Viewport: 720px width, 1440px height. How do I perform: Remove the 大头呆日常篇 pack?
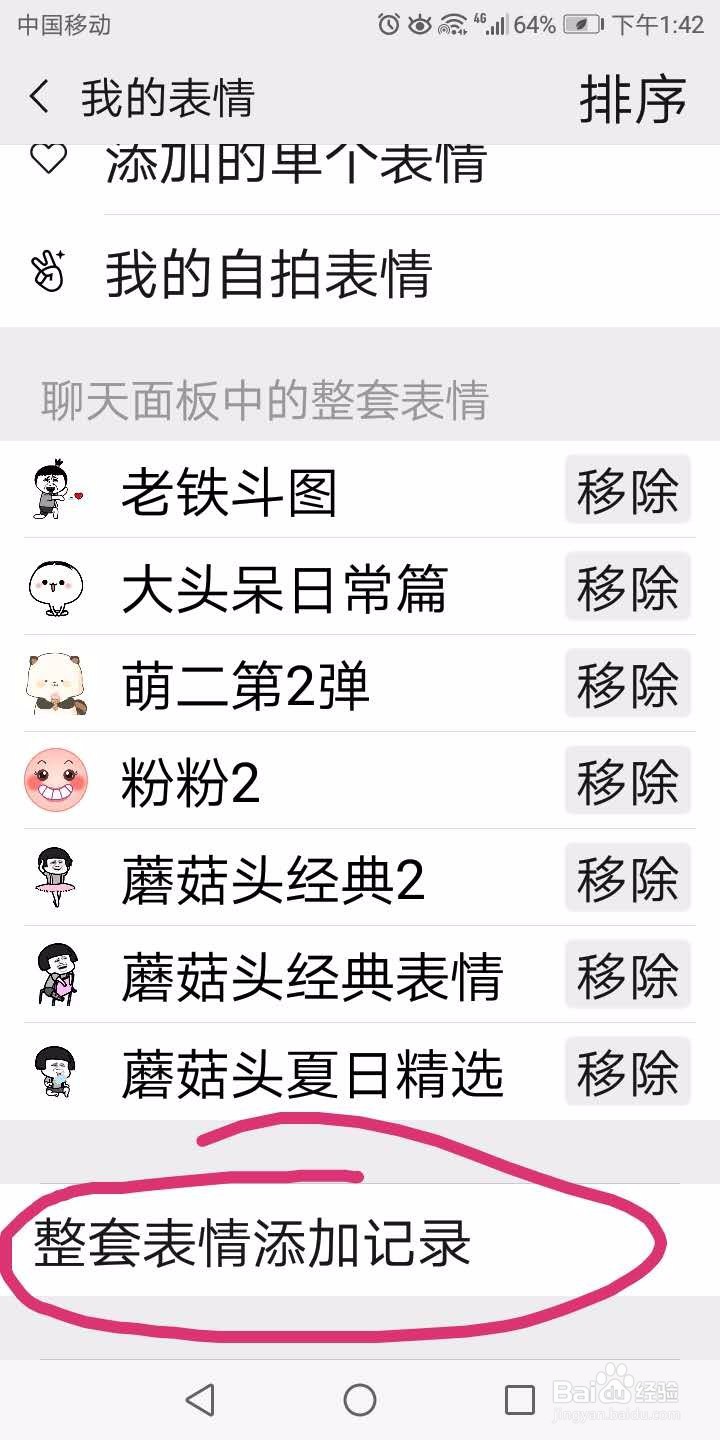tap(627, 587)
